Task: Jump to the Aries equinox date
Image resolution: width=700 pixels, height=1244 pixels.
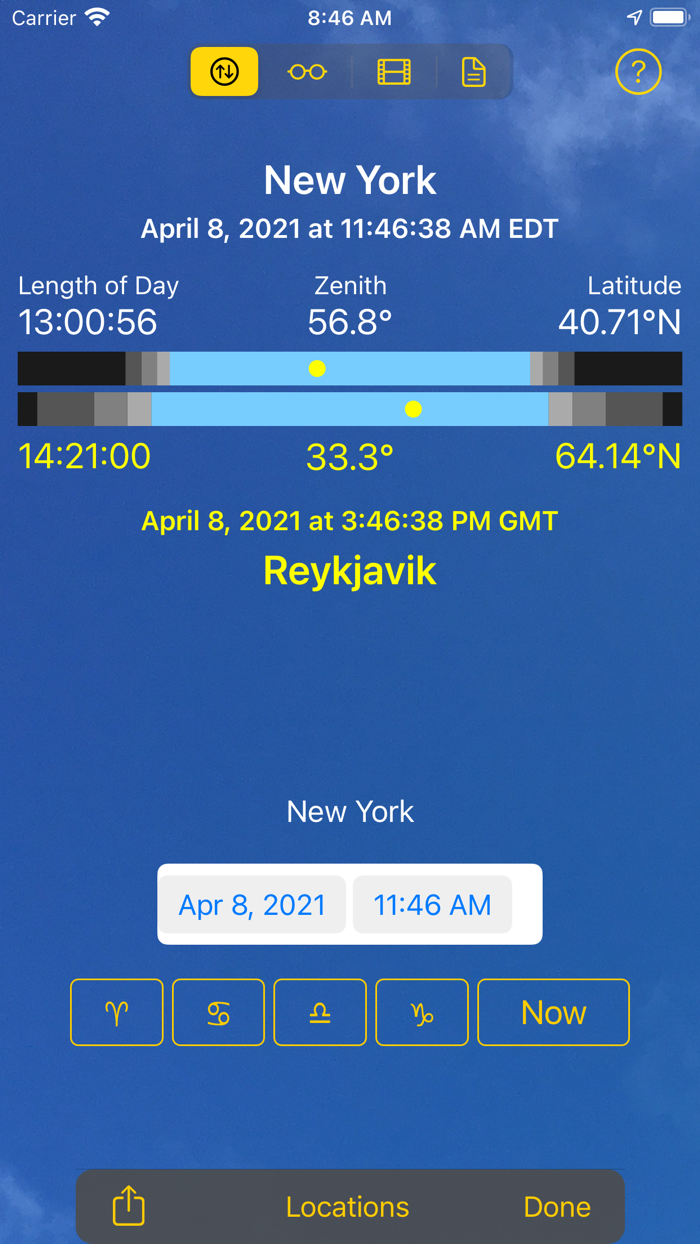Action: point(117,1013)
